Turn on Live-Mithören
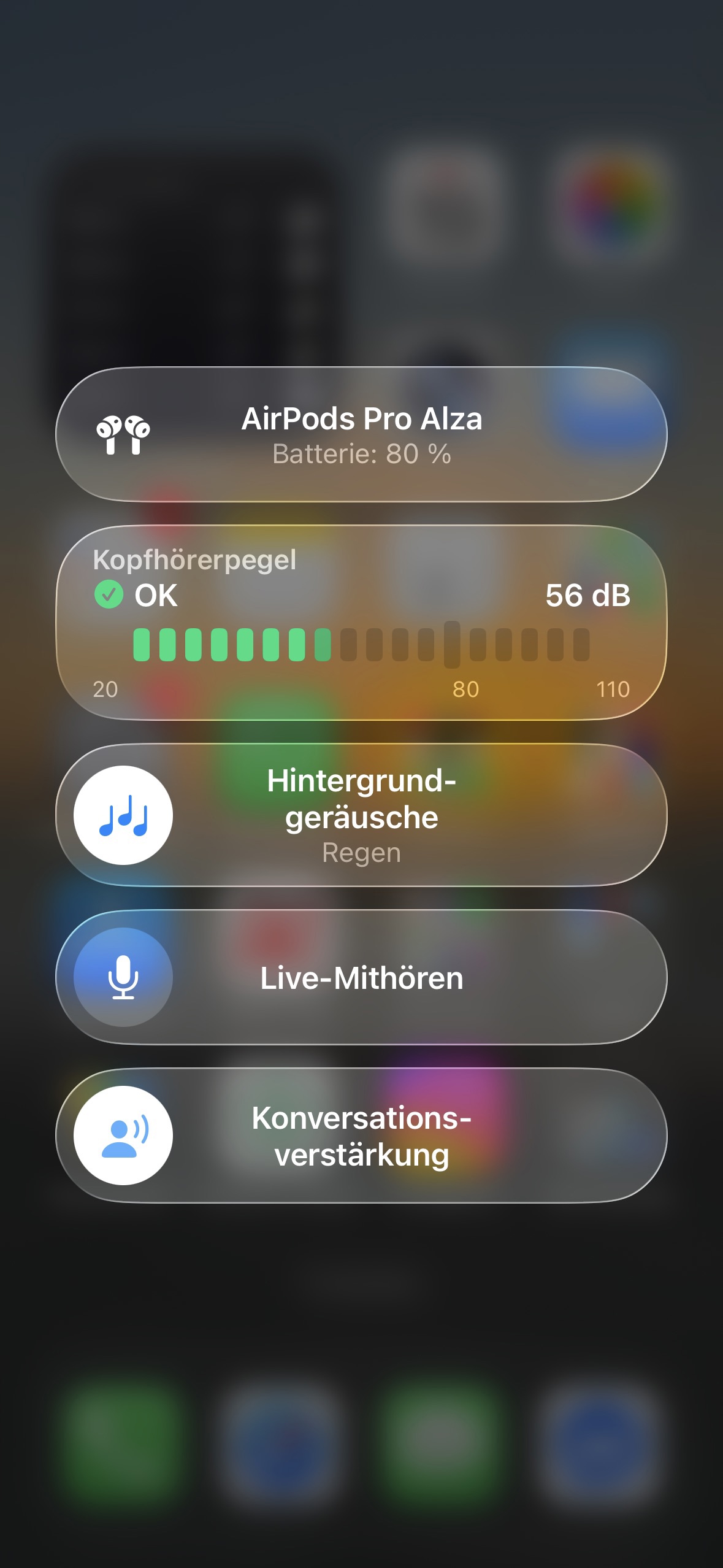Image resolution: width=723 pixels, height=1568 pixels. pos(123,977)
